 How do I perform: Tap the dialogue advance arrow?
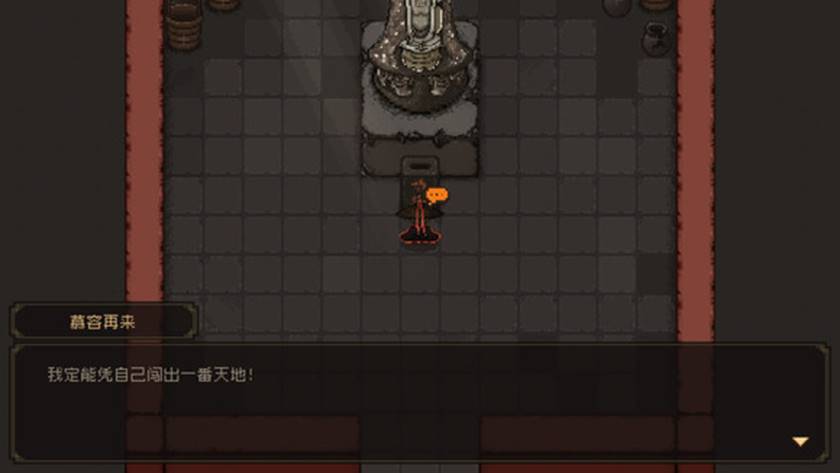(x=799, y=441)
